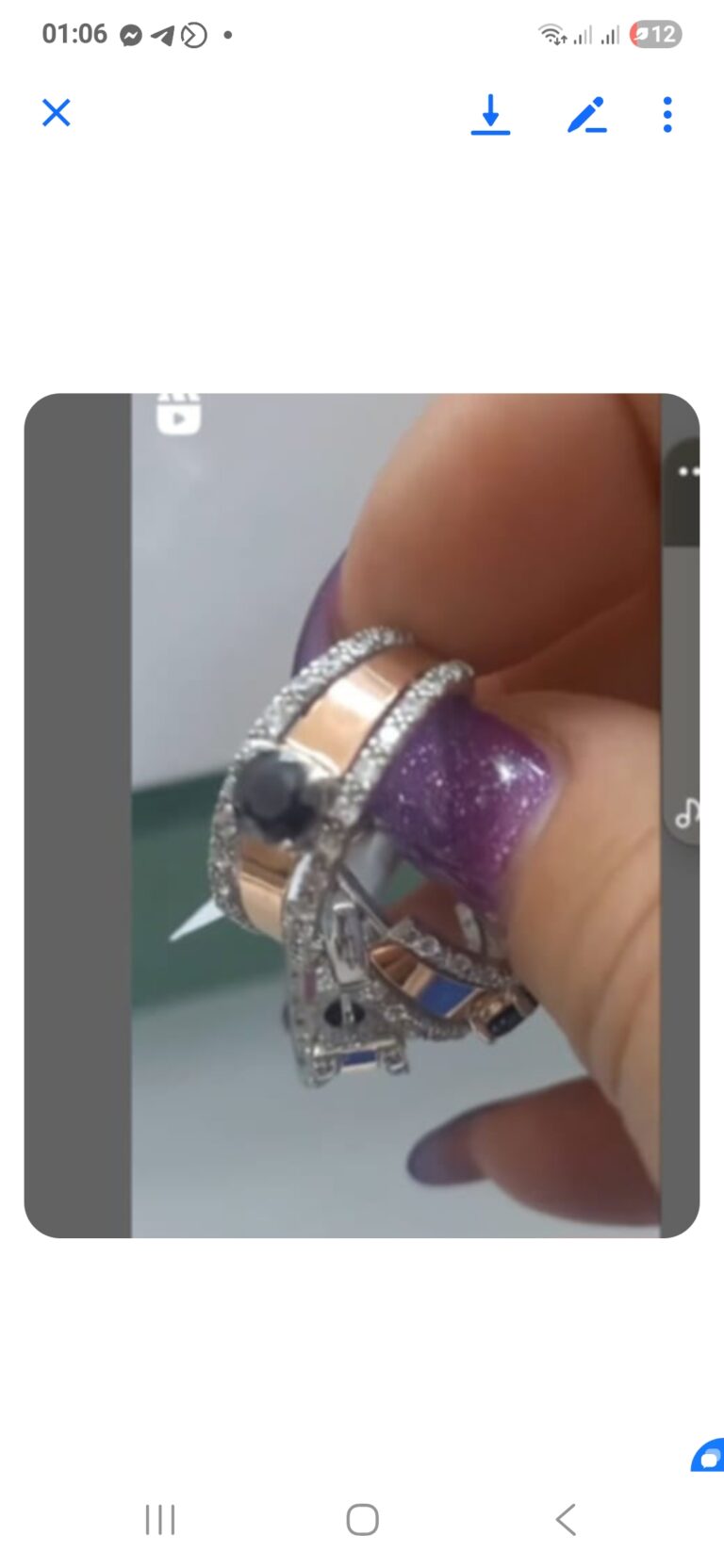The height and width of the screenshot is (1568, 724).
Task: Go to the home screen
Action: click(x=362, y=1519)
